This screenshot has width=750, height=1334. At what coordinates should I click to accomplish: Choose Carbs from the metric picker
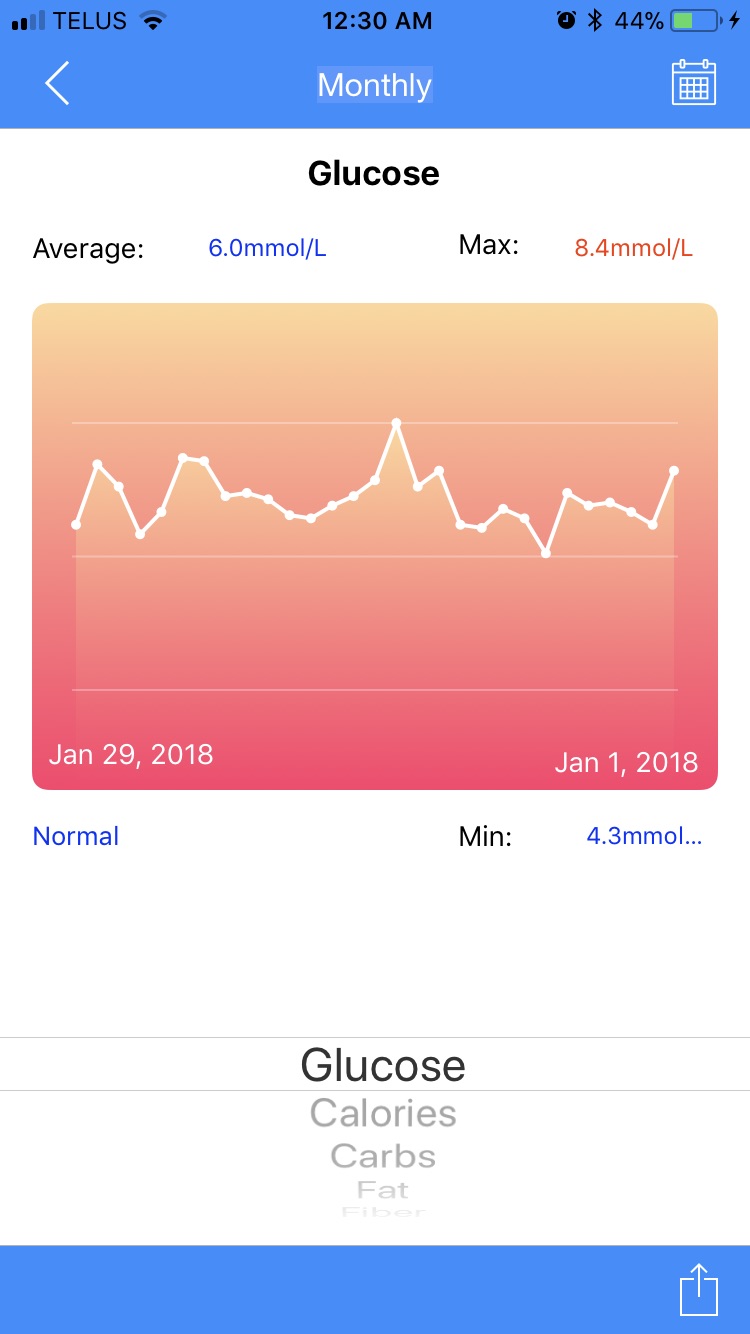point(383,1156)
